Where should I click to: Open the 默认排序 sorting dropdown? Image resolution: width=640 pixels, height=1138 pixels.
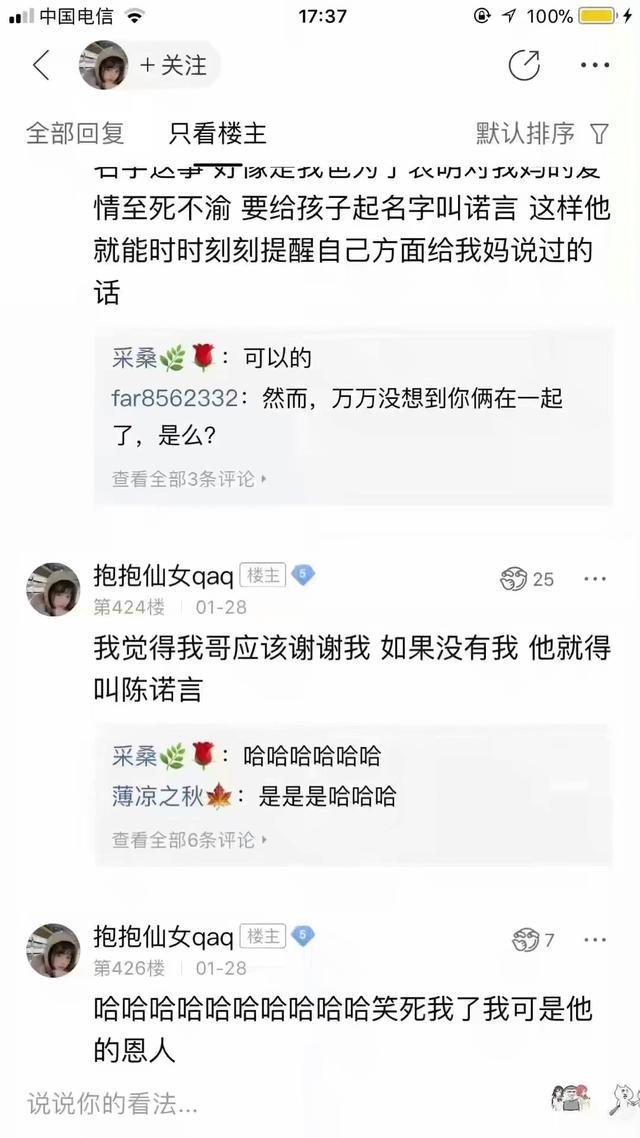[541, 133]
